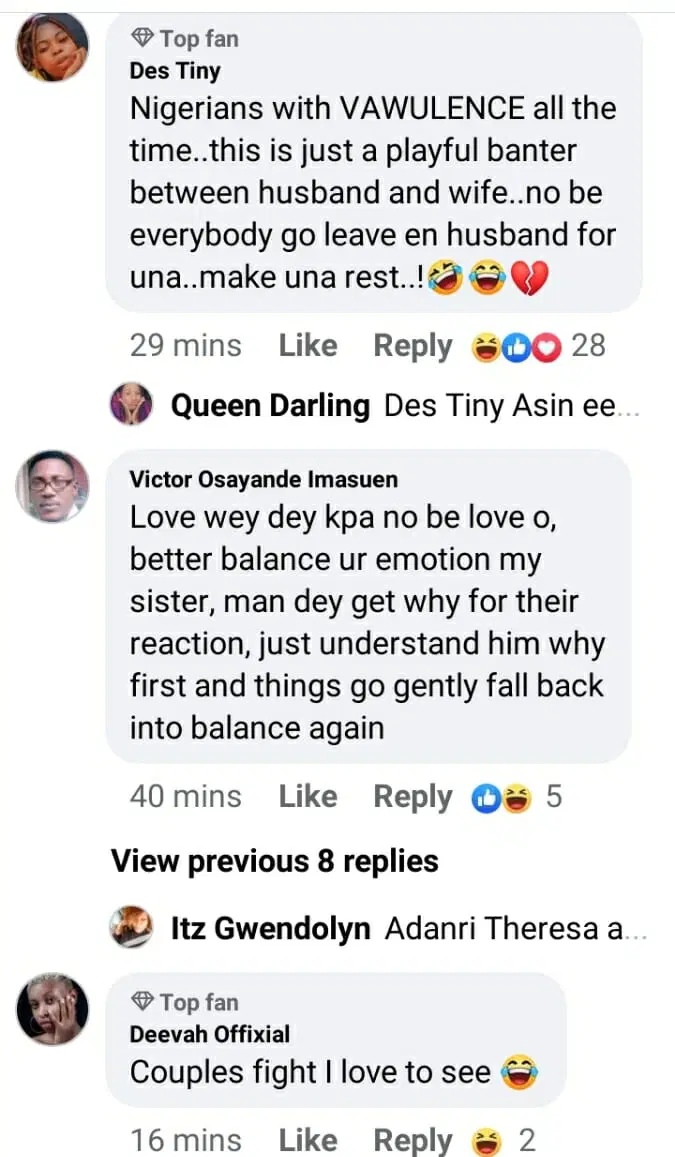Like Victor Osayande Imasuen's comment
The image size is (675, 1157).
pos(307,797)
